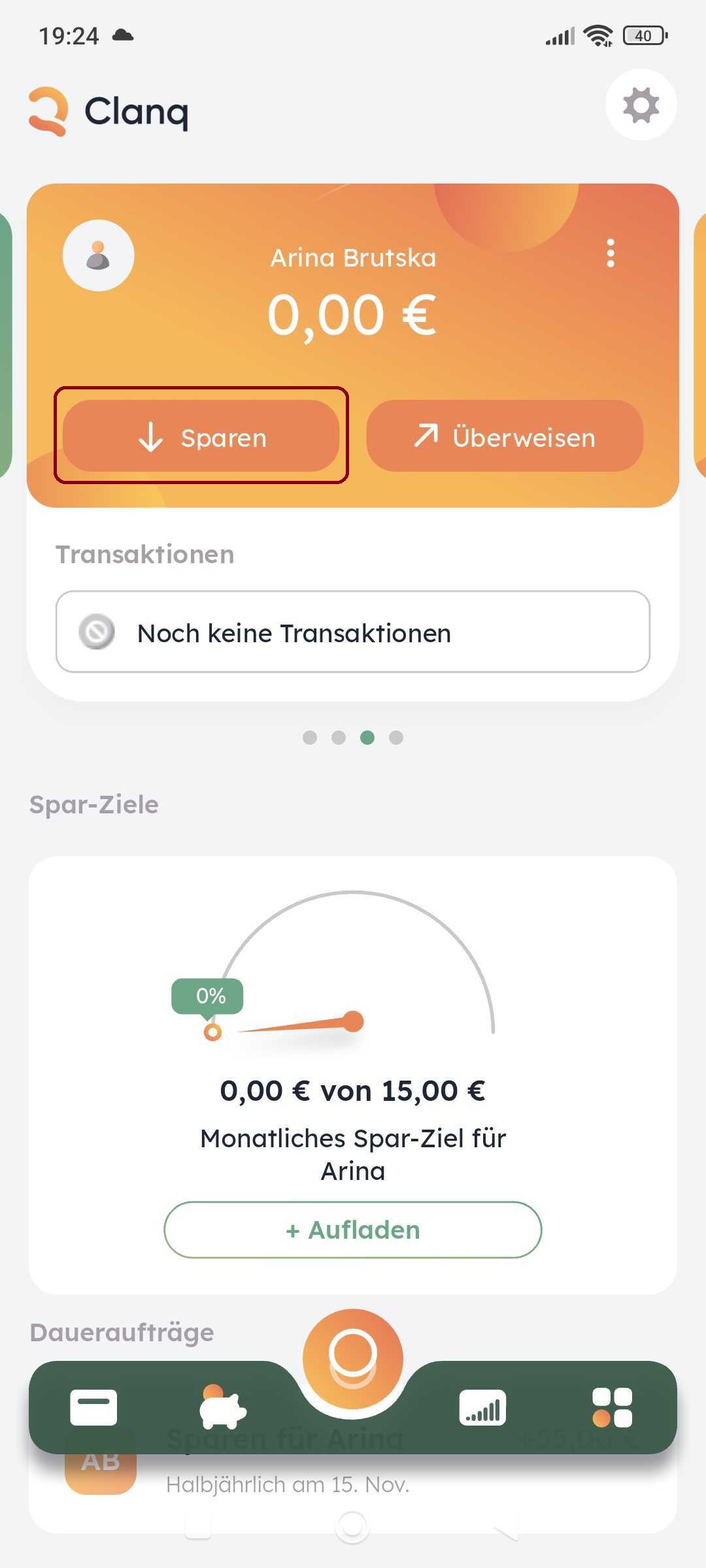Open the statistics chart tab

482,1407
